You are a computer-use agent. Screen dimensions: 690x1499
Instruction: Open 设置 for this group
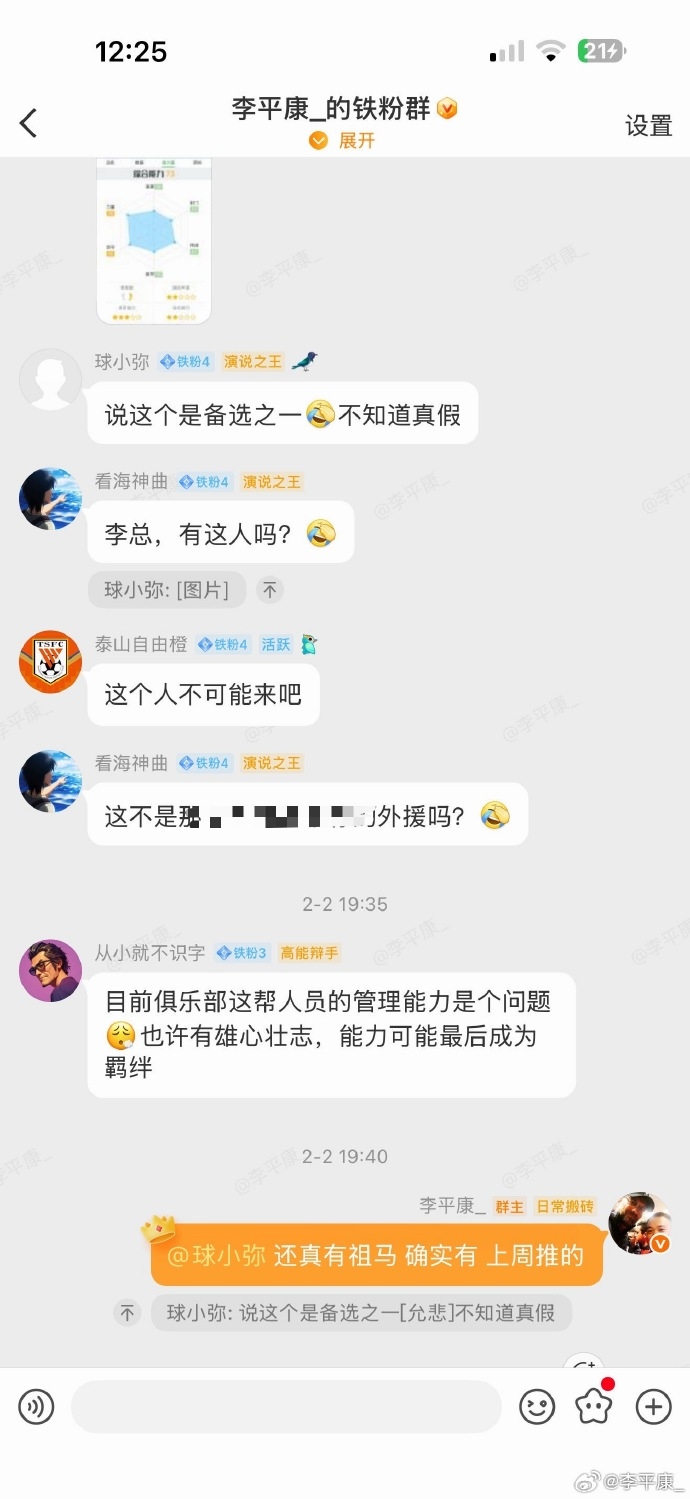(x=648, y=125)
